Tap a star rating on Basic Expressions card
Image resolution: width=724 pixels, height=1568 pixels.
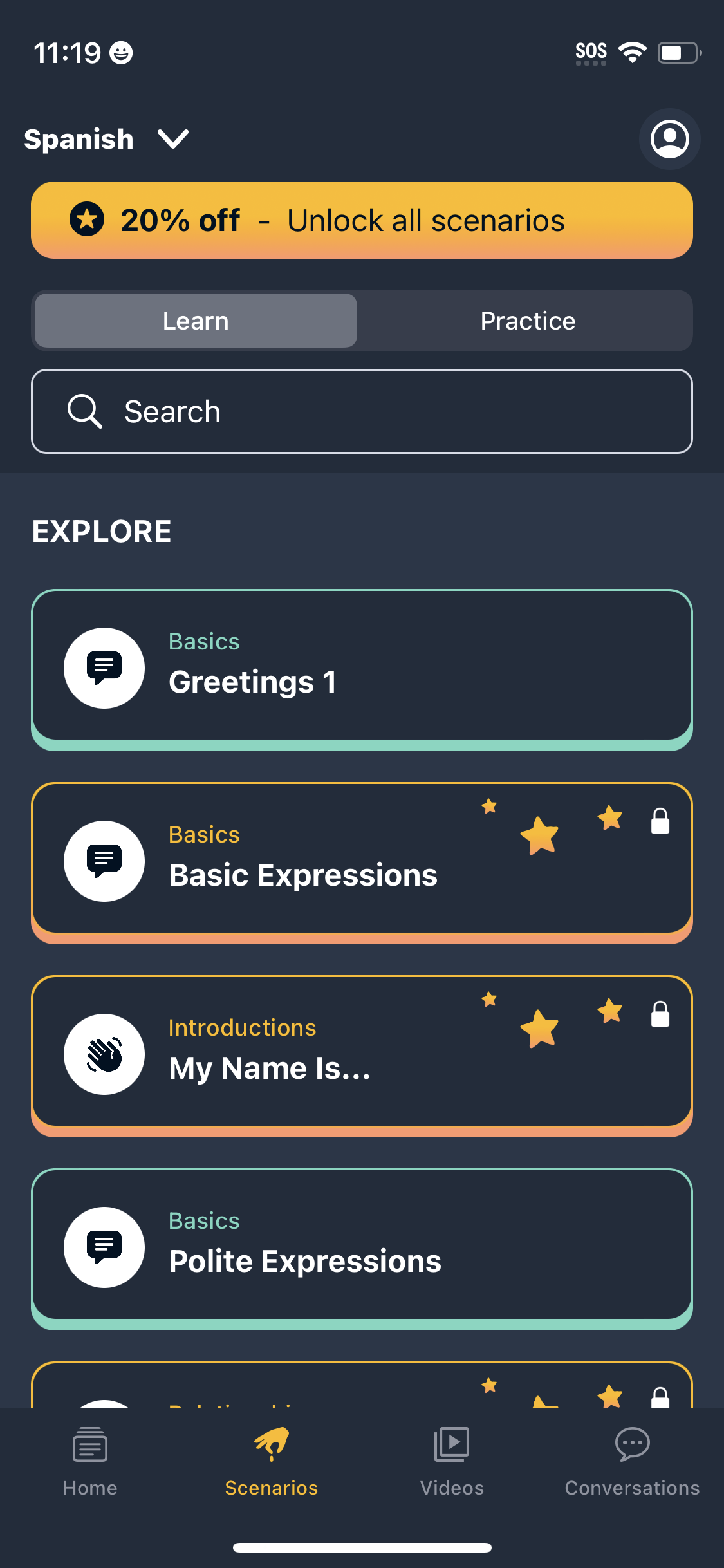pos(540,835)
